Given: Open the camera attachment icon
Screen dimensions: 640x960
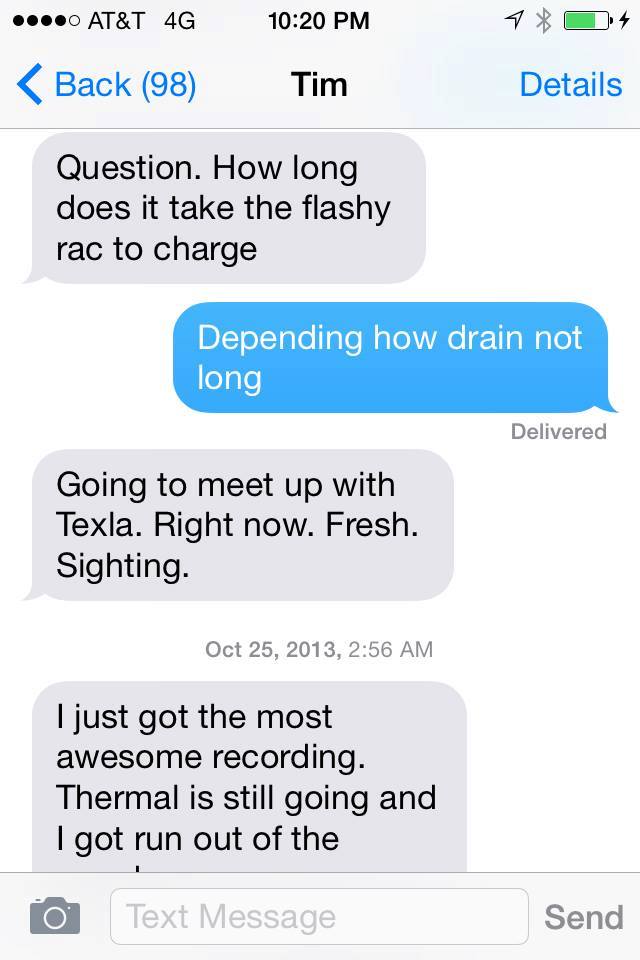Looking at the screenshot, I should coord(54,915).
